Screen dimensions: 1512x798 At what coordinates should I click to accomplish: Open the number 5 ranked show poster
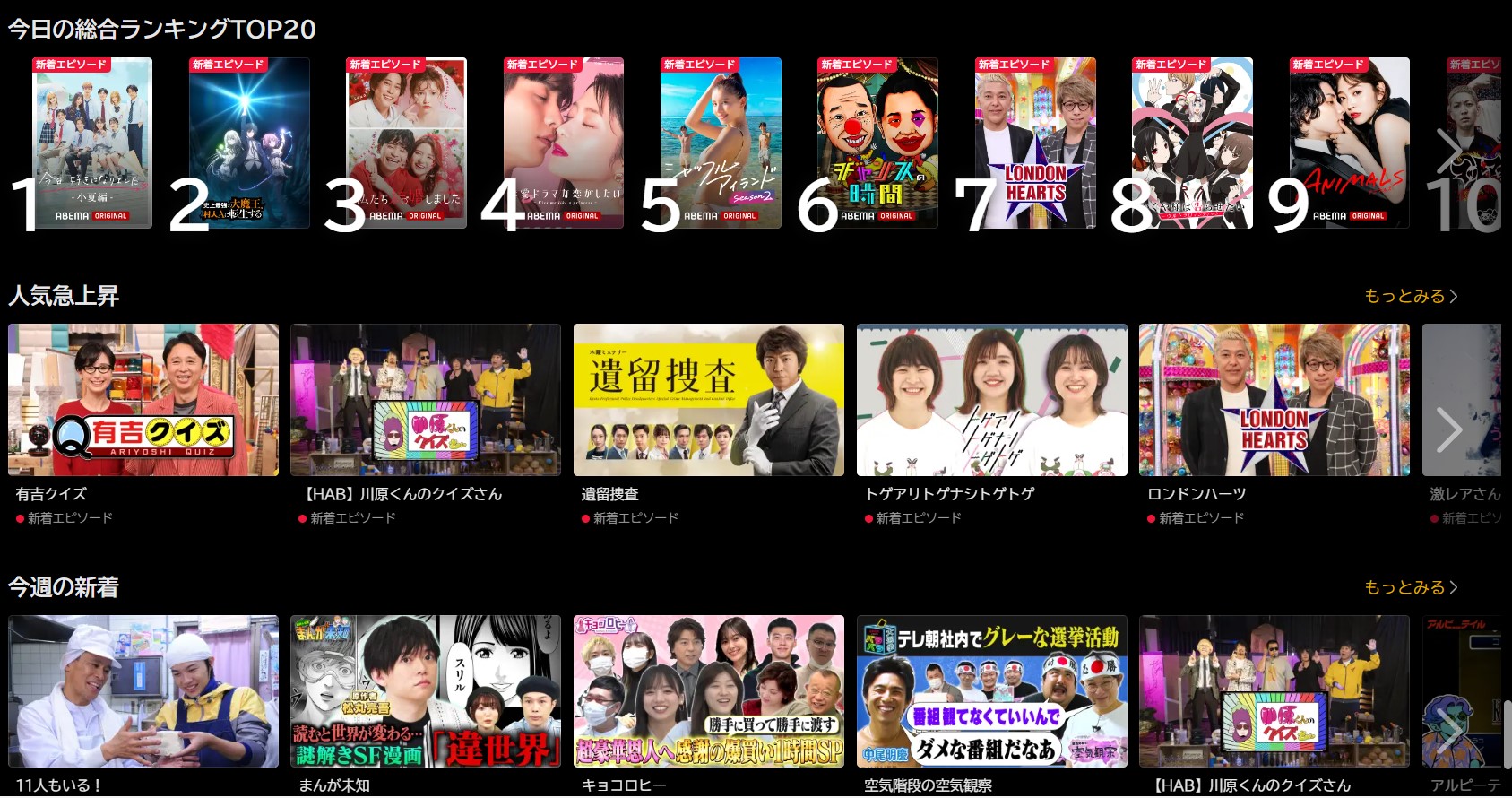click(721, 143)
